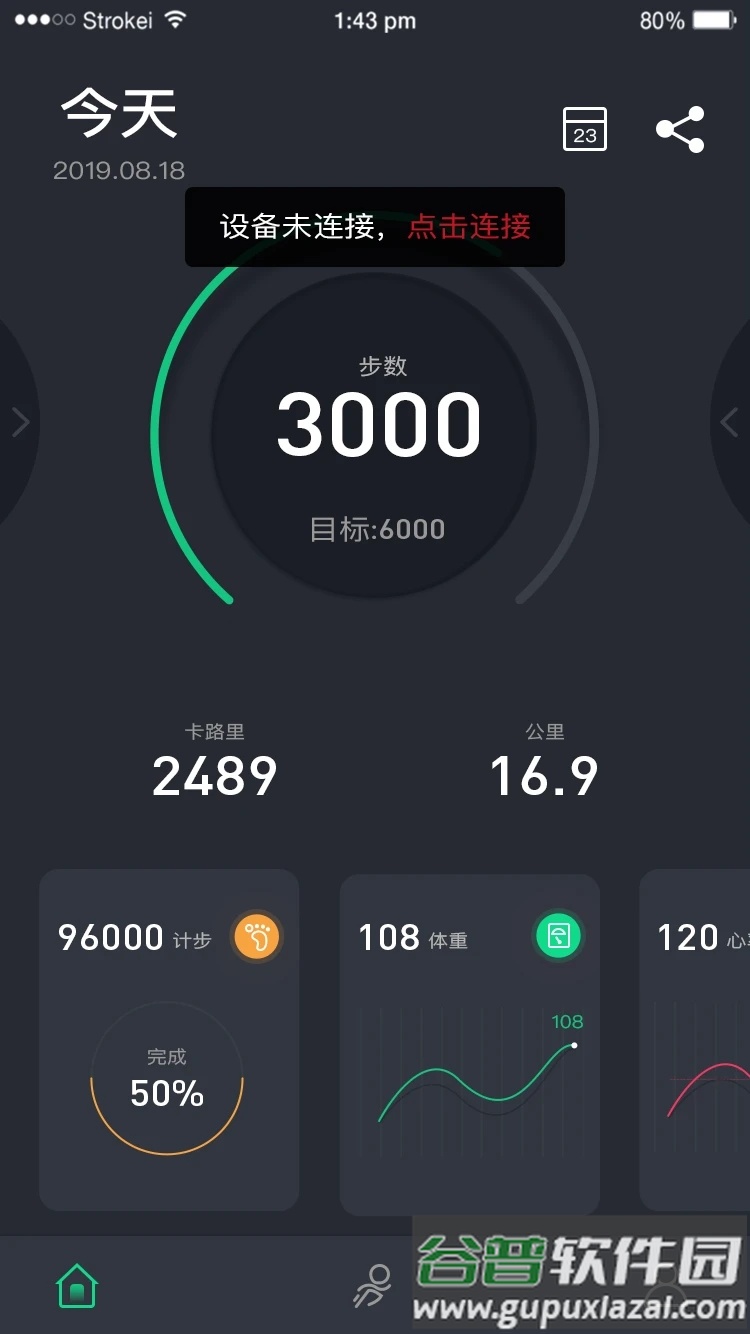
Task: Tap the orange footprint icon on step card
Action: (x=257, y=937)
